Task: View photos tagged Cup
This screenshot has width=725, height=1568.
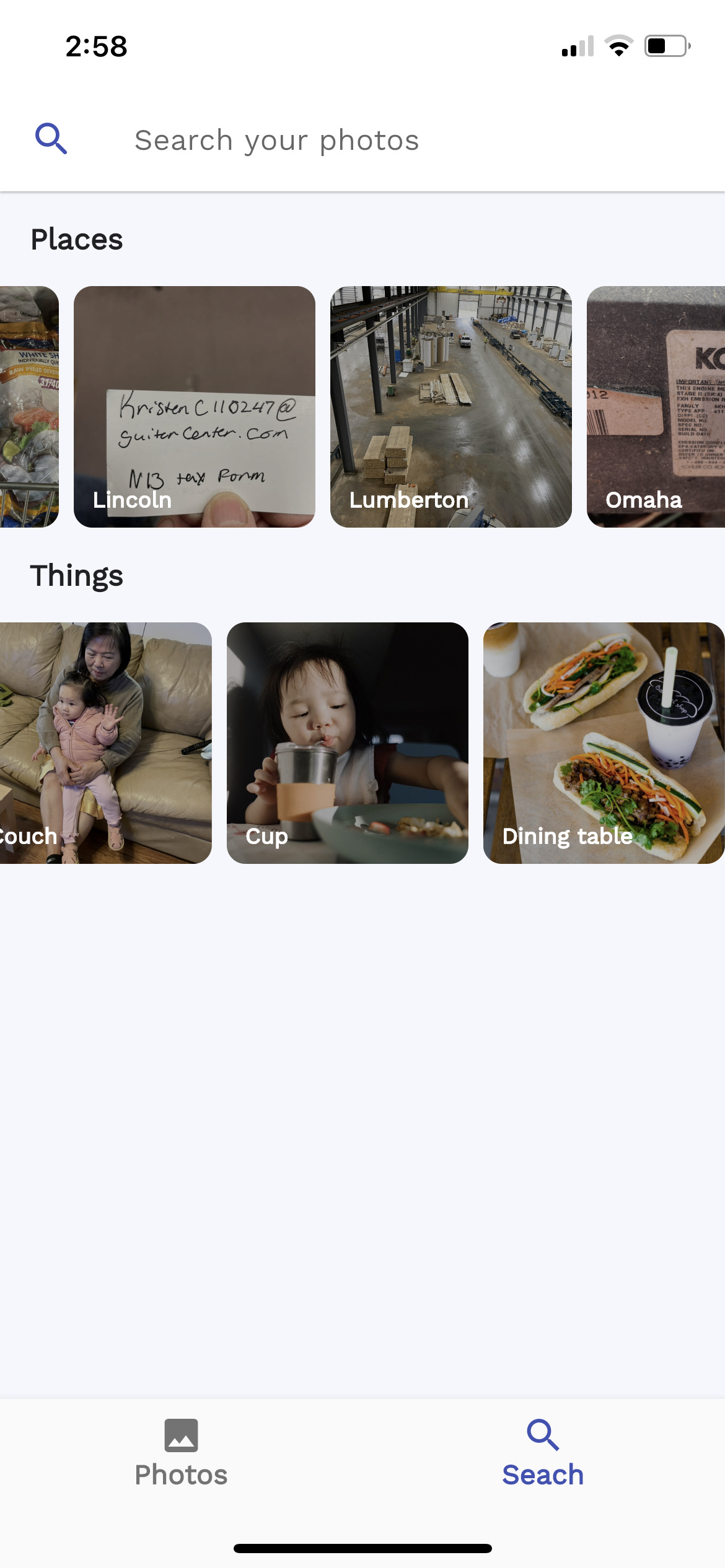Action: (x=347, y=743)
